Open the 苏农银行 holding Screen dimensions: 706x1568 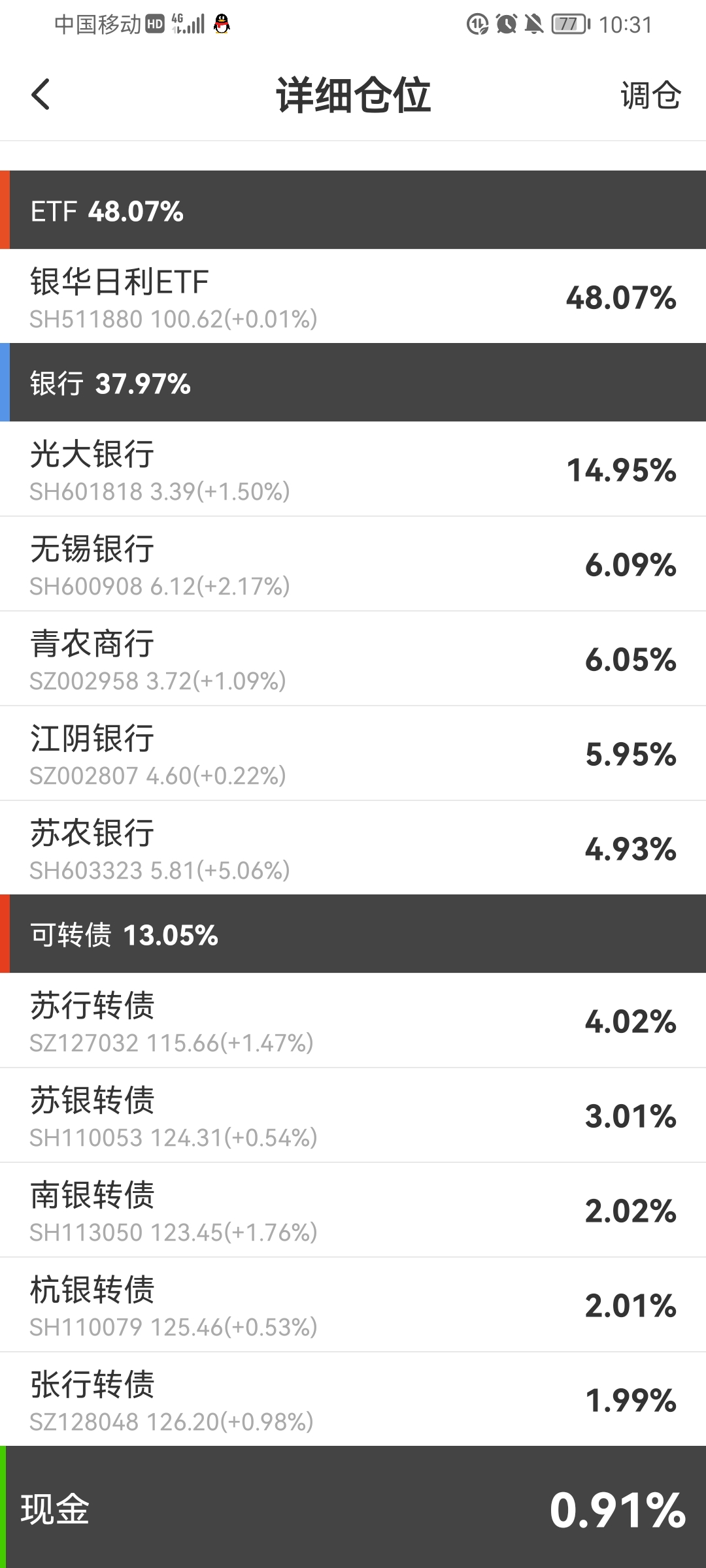coord(353,848)
